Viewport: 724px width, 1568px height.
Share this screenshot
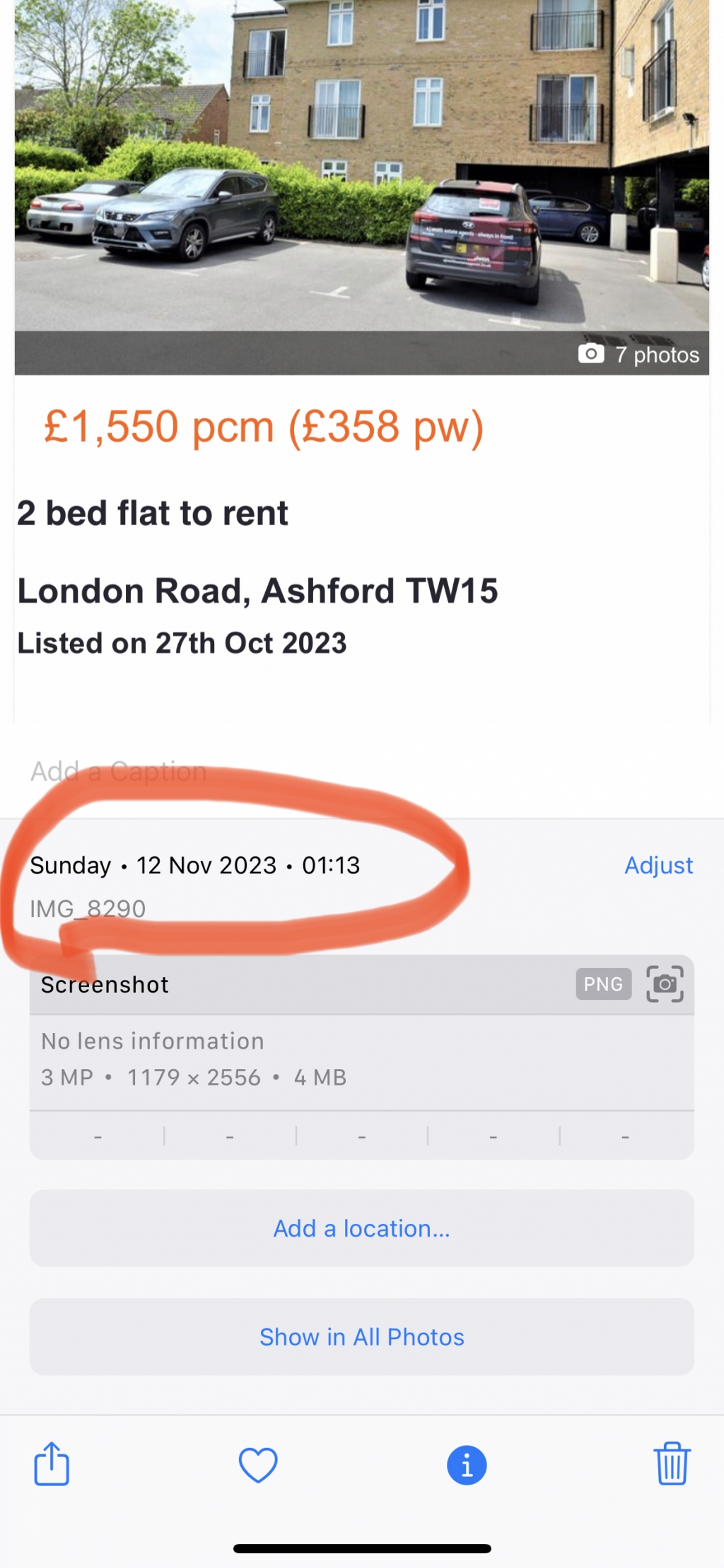(52, 1464)
